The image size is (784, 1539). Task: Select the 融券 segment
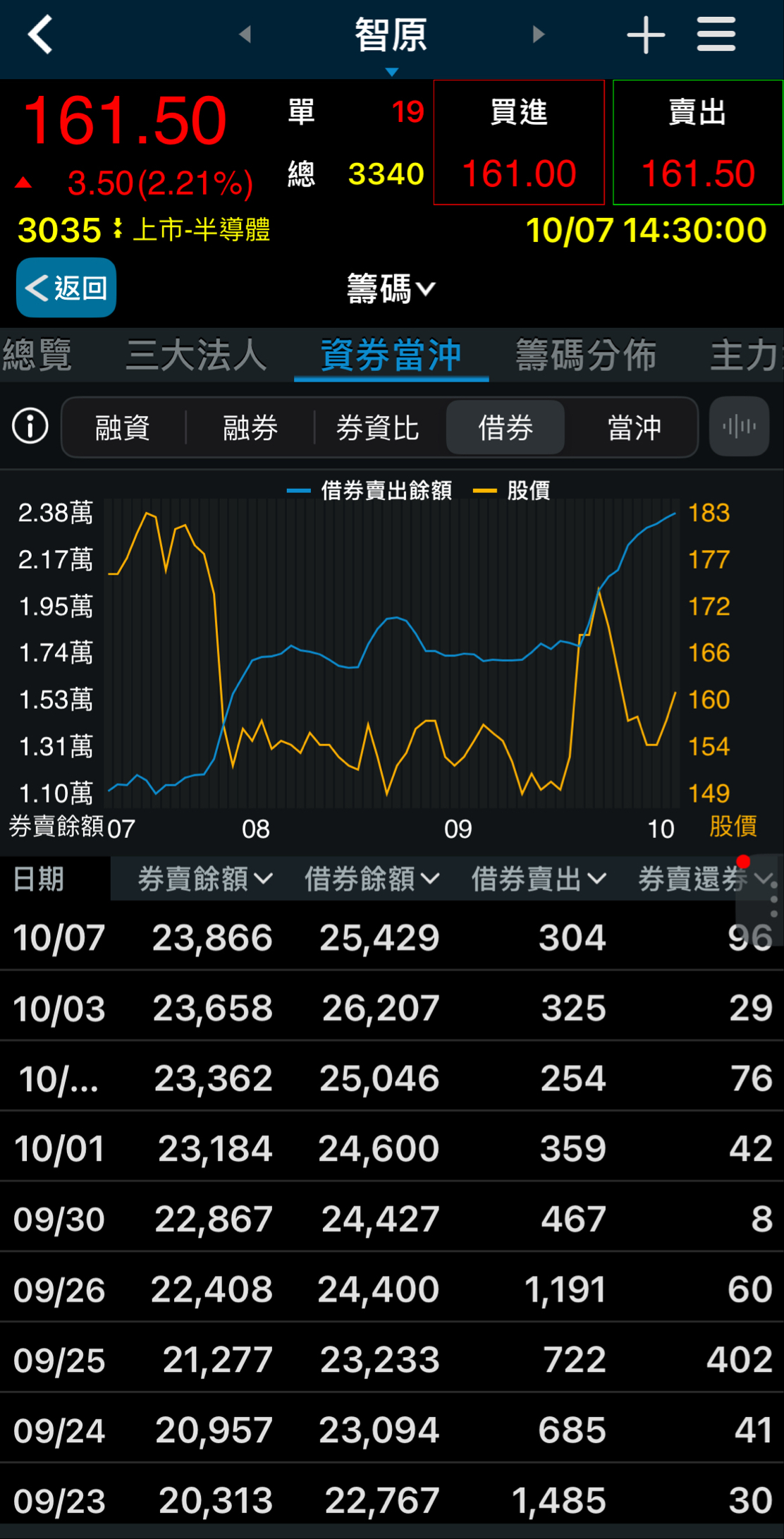pyautogui.click(x=250, y=428)
